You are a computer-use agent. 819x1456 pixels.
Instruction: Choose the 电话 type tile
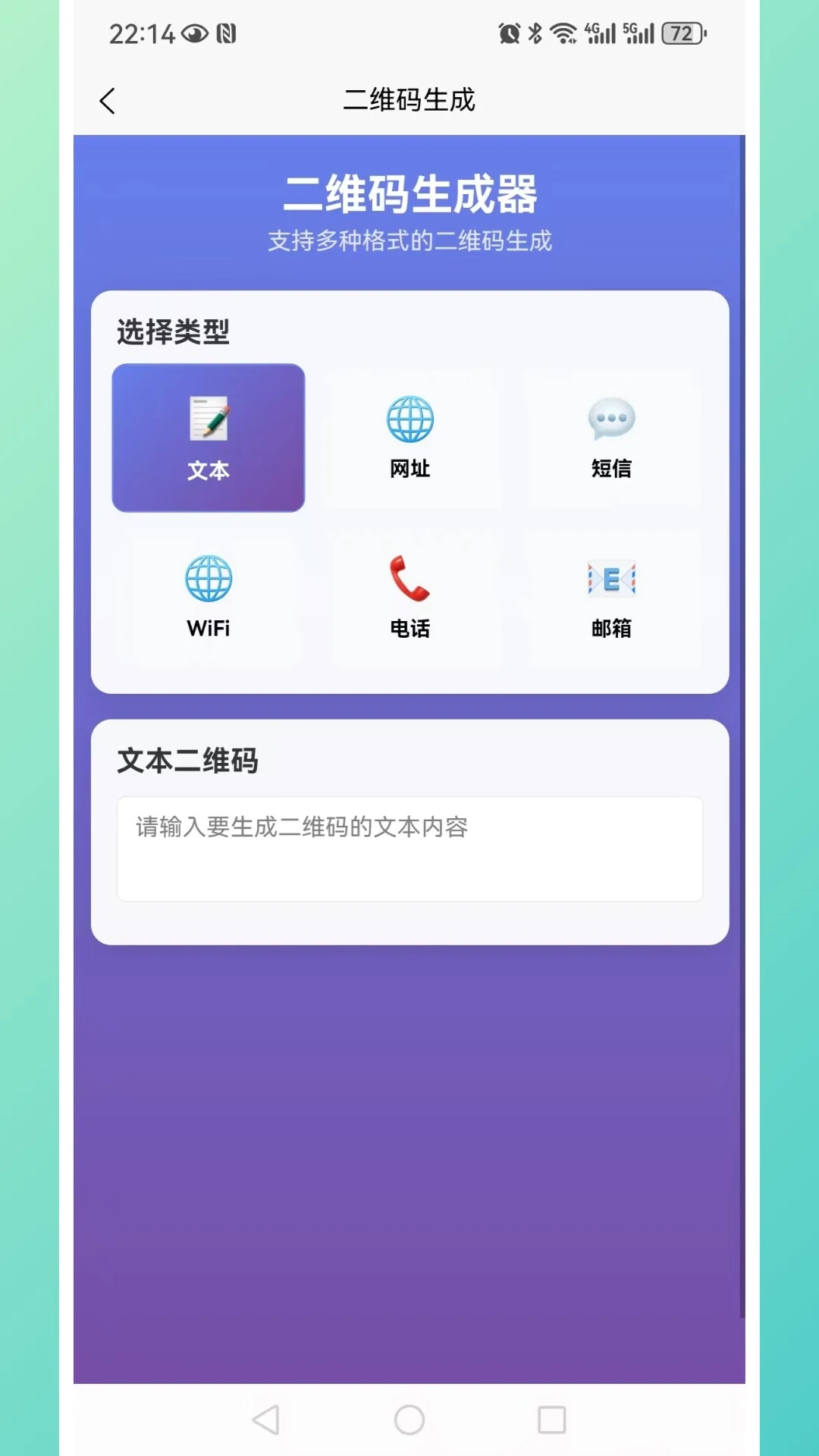point(410,598)
